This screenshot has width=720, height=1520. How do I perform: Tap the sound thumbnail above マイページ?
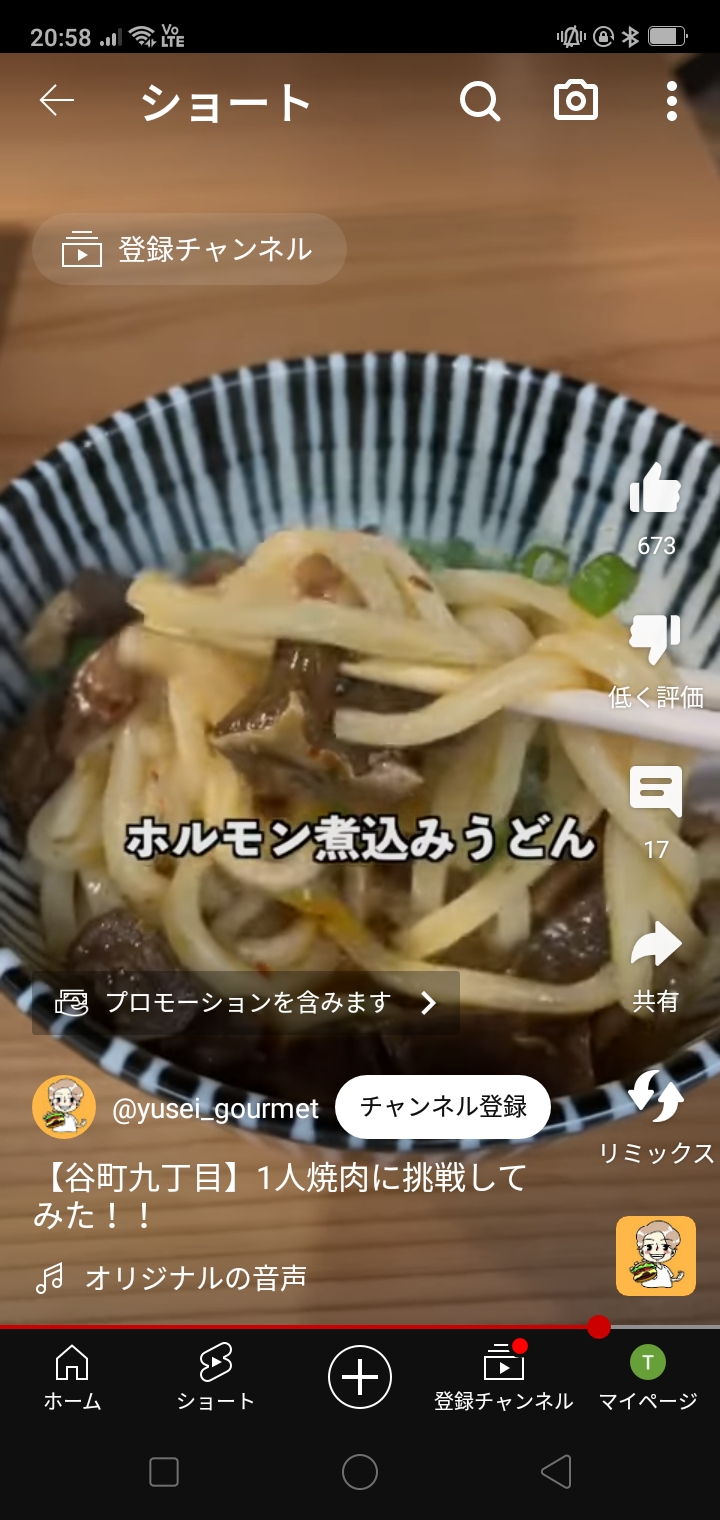point(656,1256)
